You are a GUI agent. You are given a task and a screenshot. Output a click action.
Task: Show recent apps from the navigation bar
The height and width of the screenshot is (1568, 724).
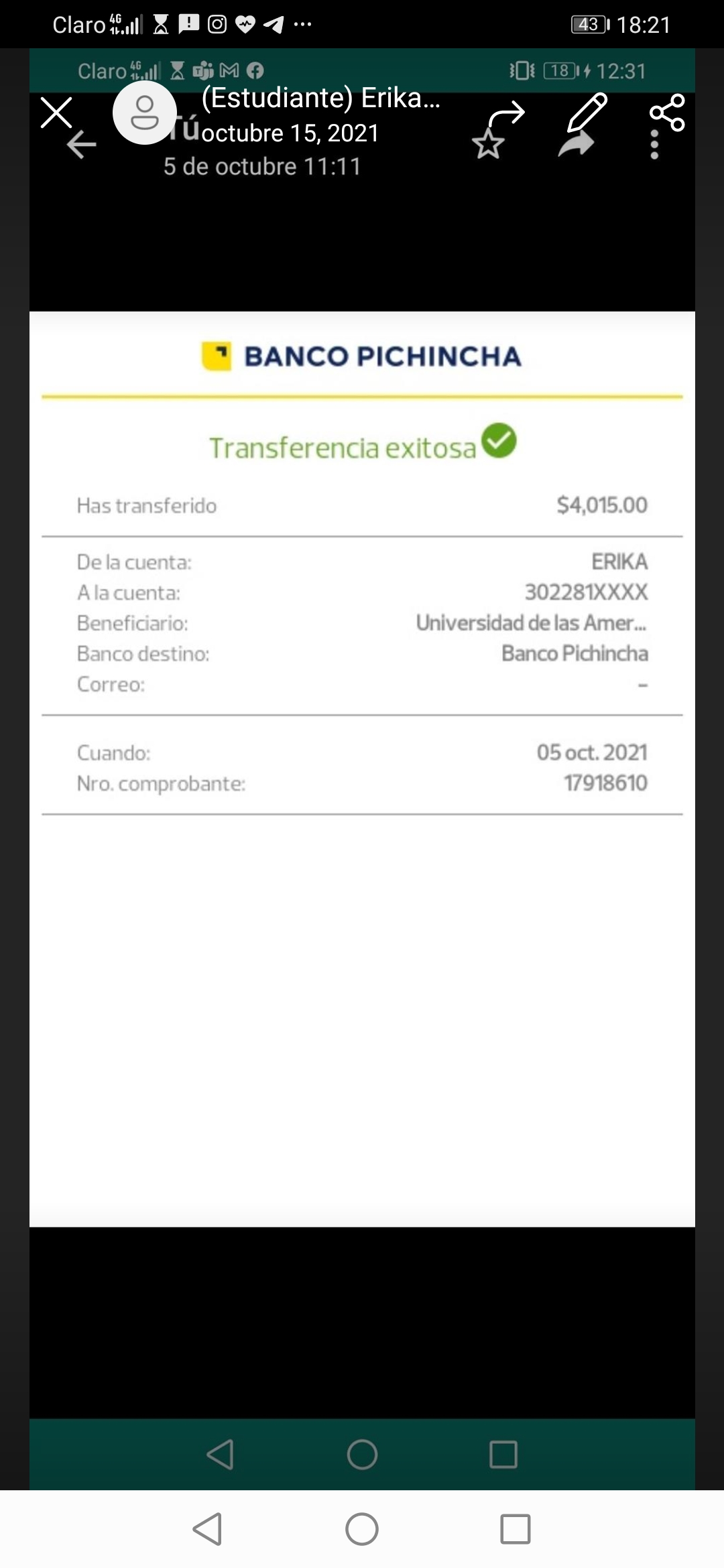click(x=515, y=1529)
